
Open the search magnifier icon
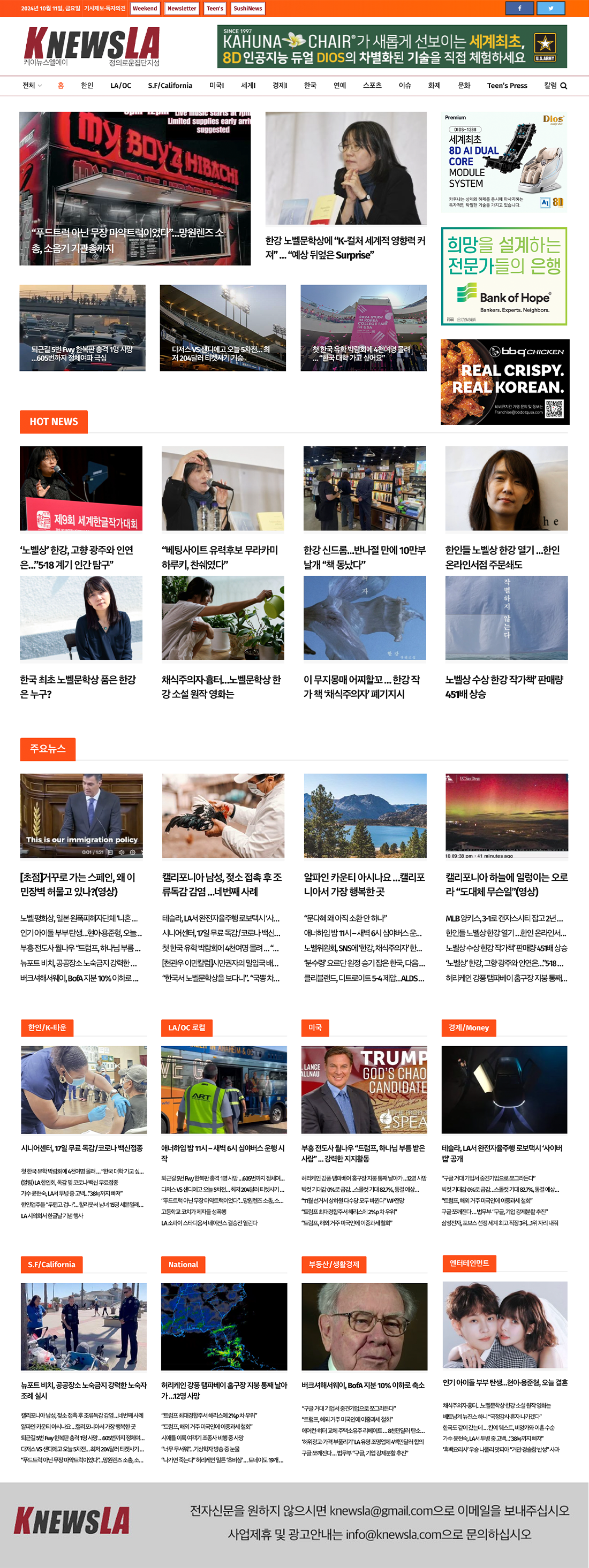click(x=563, y=86)
